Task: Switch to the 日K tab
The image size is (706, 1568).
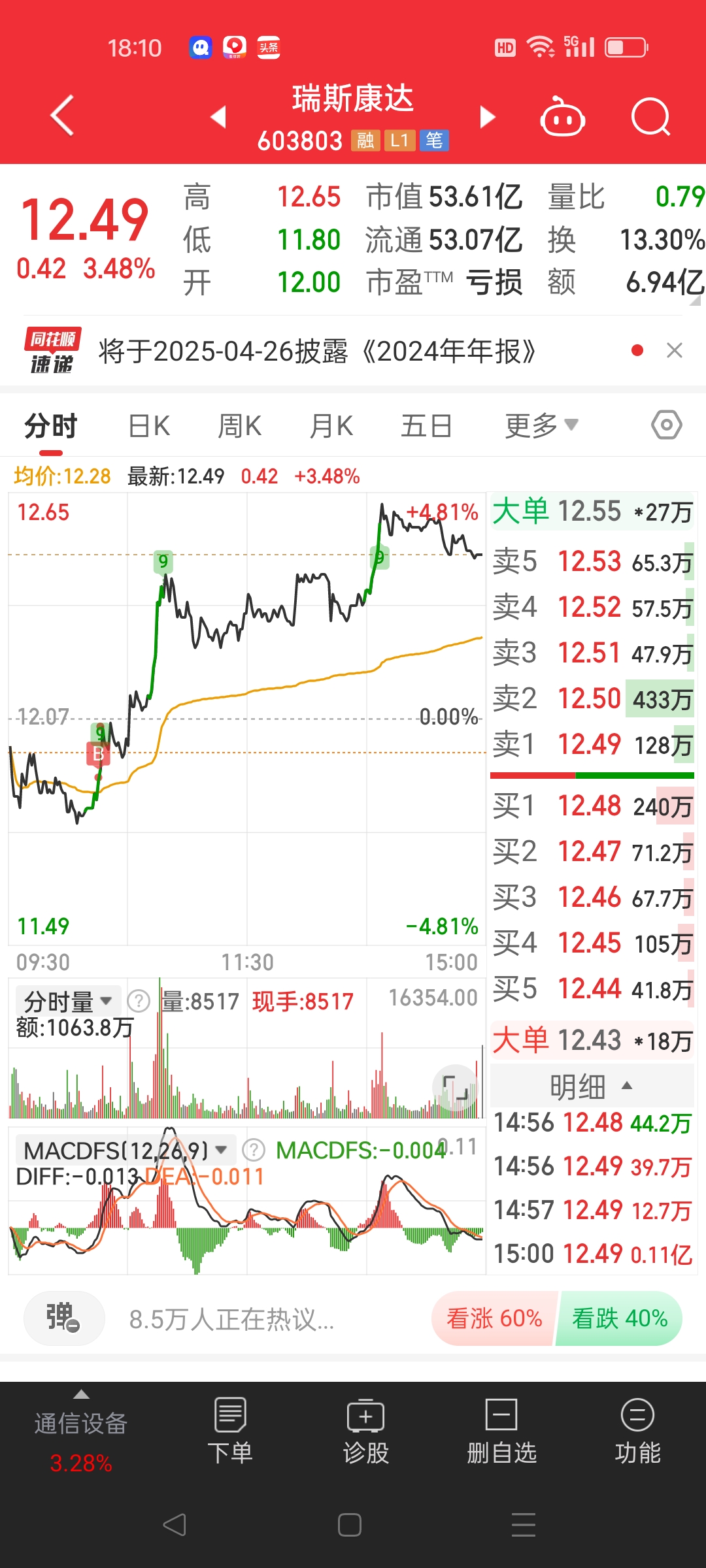Action: [x=149, y=425]
